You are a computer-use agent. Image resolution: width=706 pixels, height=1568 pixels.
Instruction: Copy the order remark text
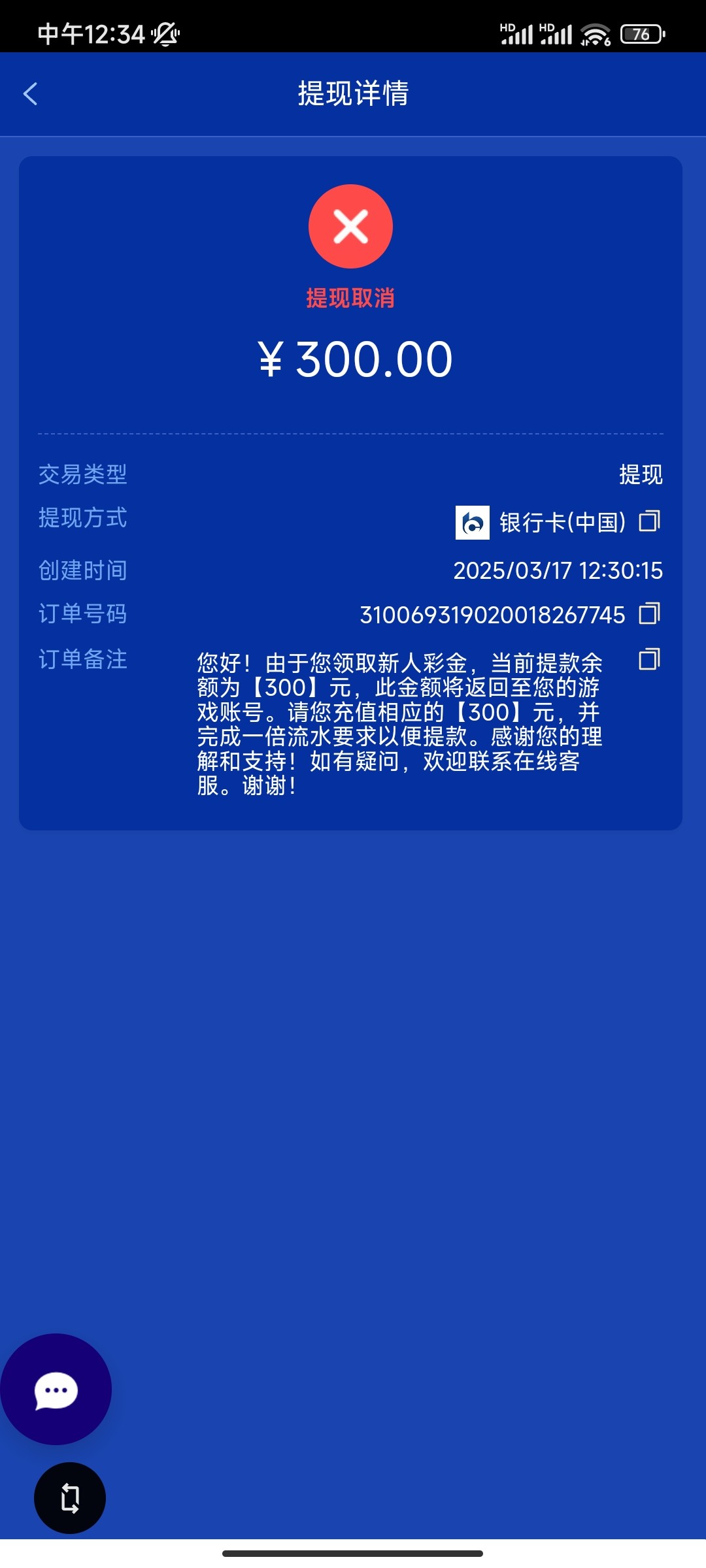coord(649,659)
